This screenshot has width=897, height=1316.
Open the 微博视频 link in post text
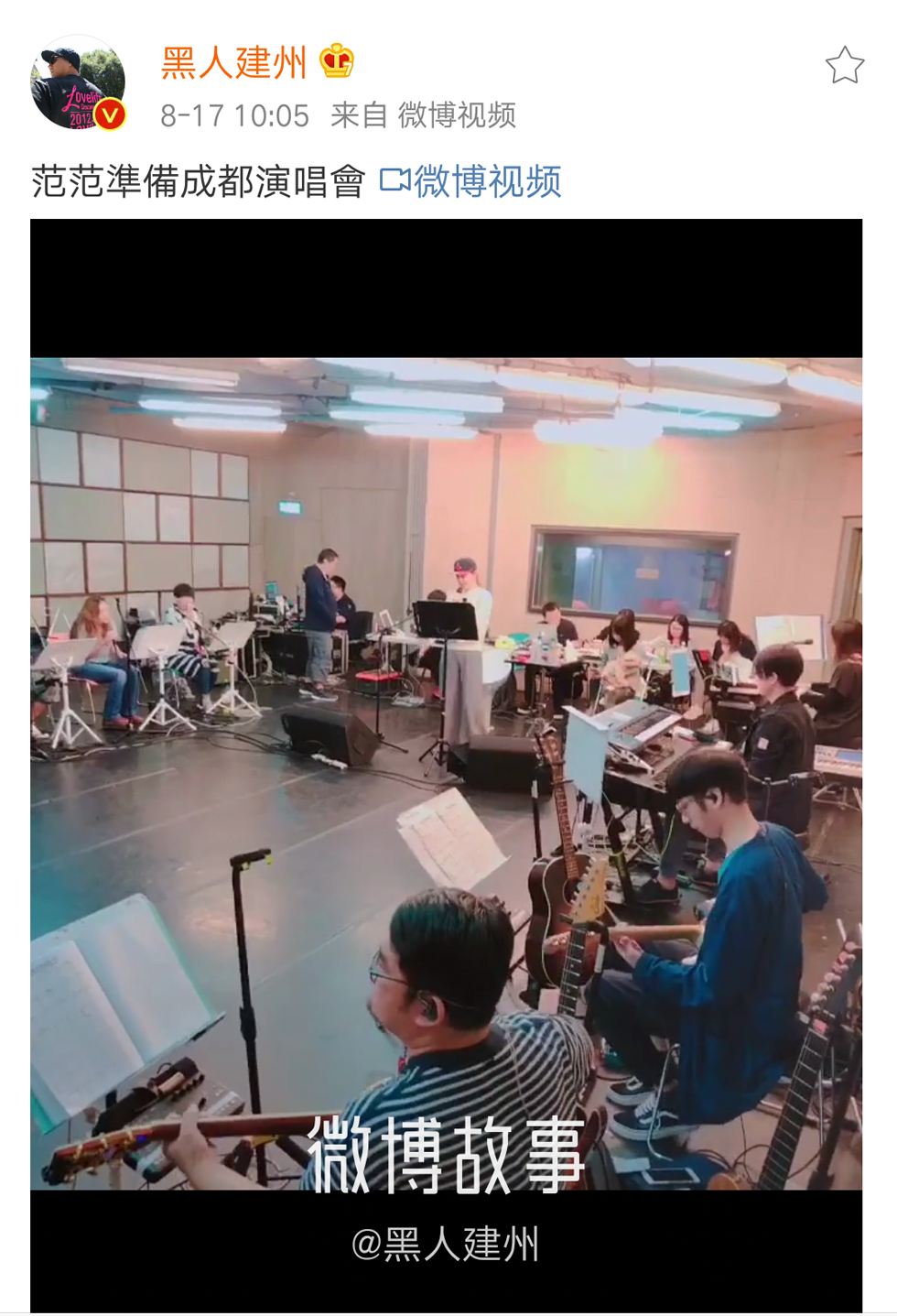click(x=470, y=181)
